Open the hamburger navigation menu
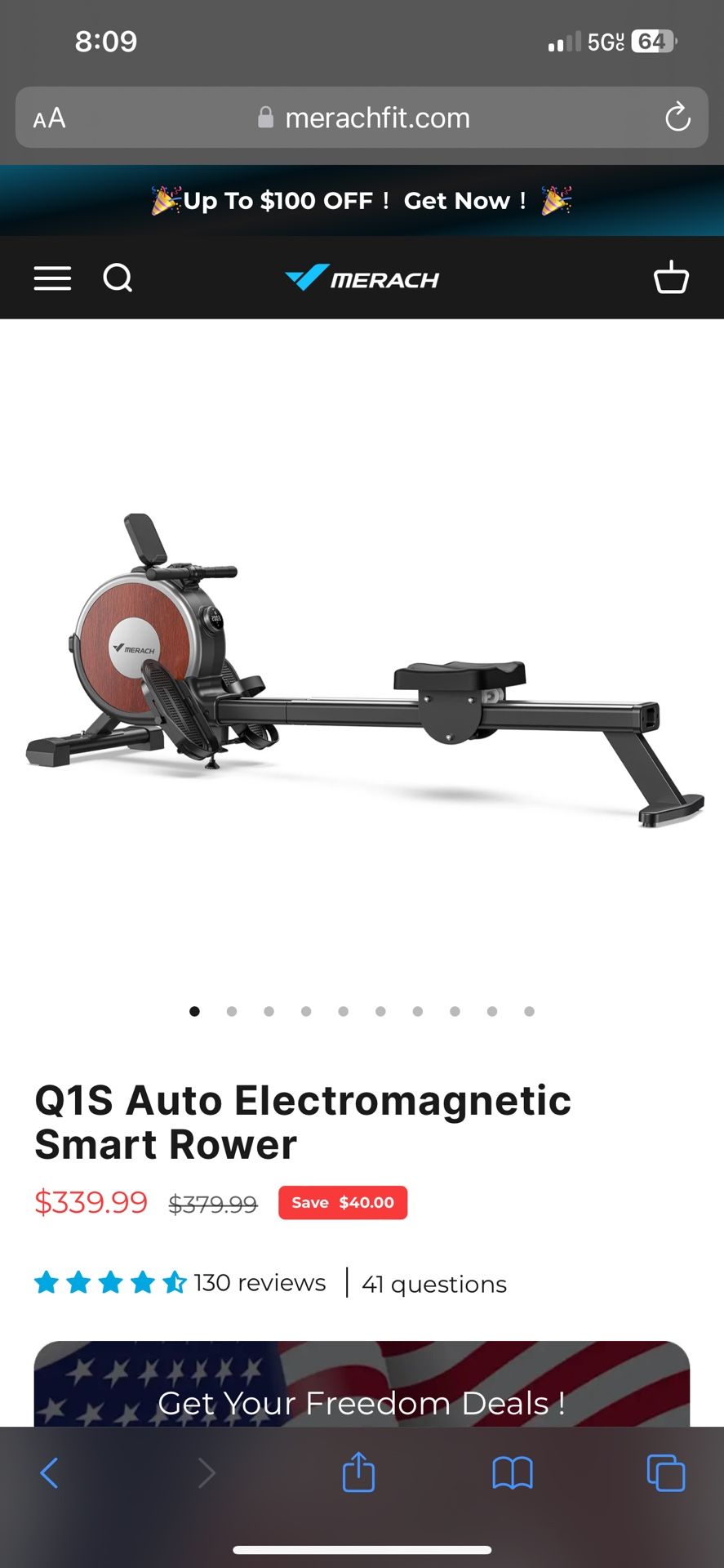This screenshot has height=1568, width=724. [52, 278]
